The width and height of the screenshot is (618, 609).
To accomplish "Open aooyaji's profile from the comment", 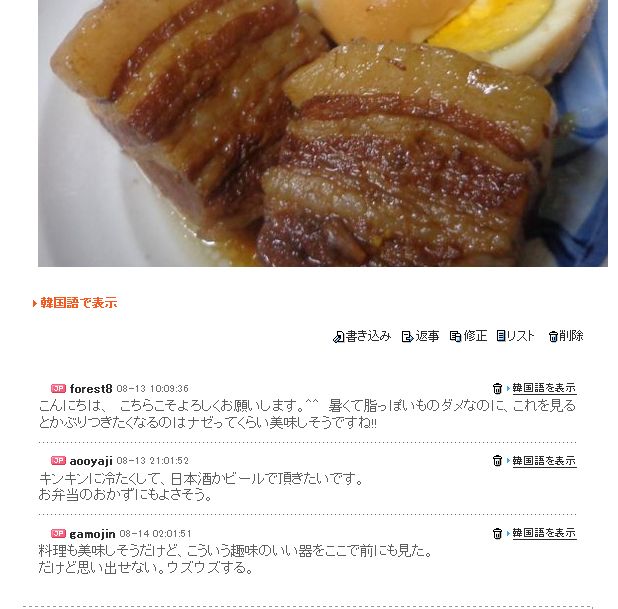I will pyautogui.click(x=91, y=461).
